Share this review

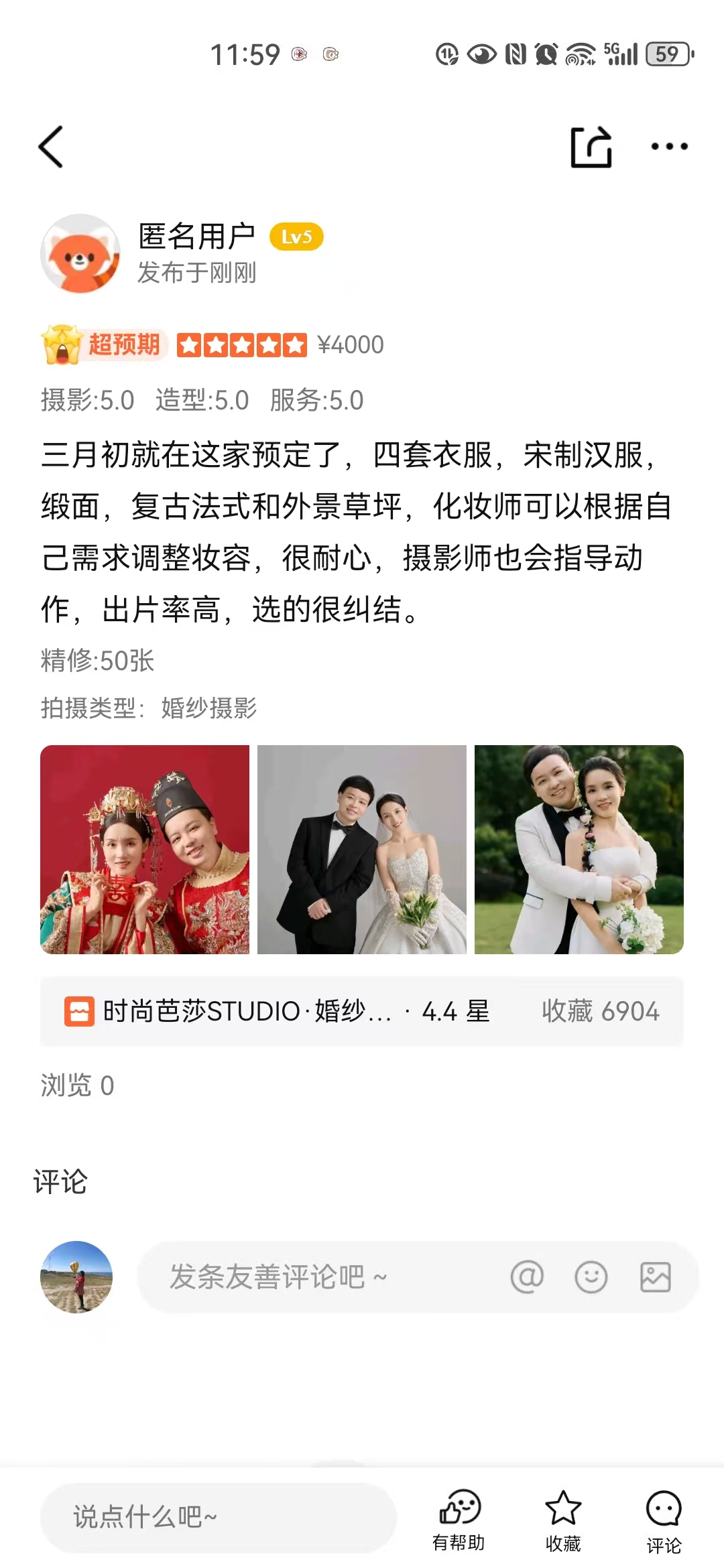click(591, 147)
